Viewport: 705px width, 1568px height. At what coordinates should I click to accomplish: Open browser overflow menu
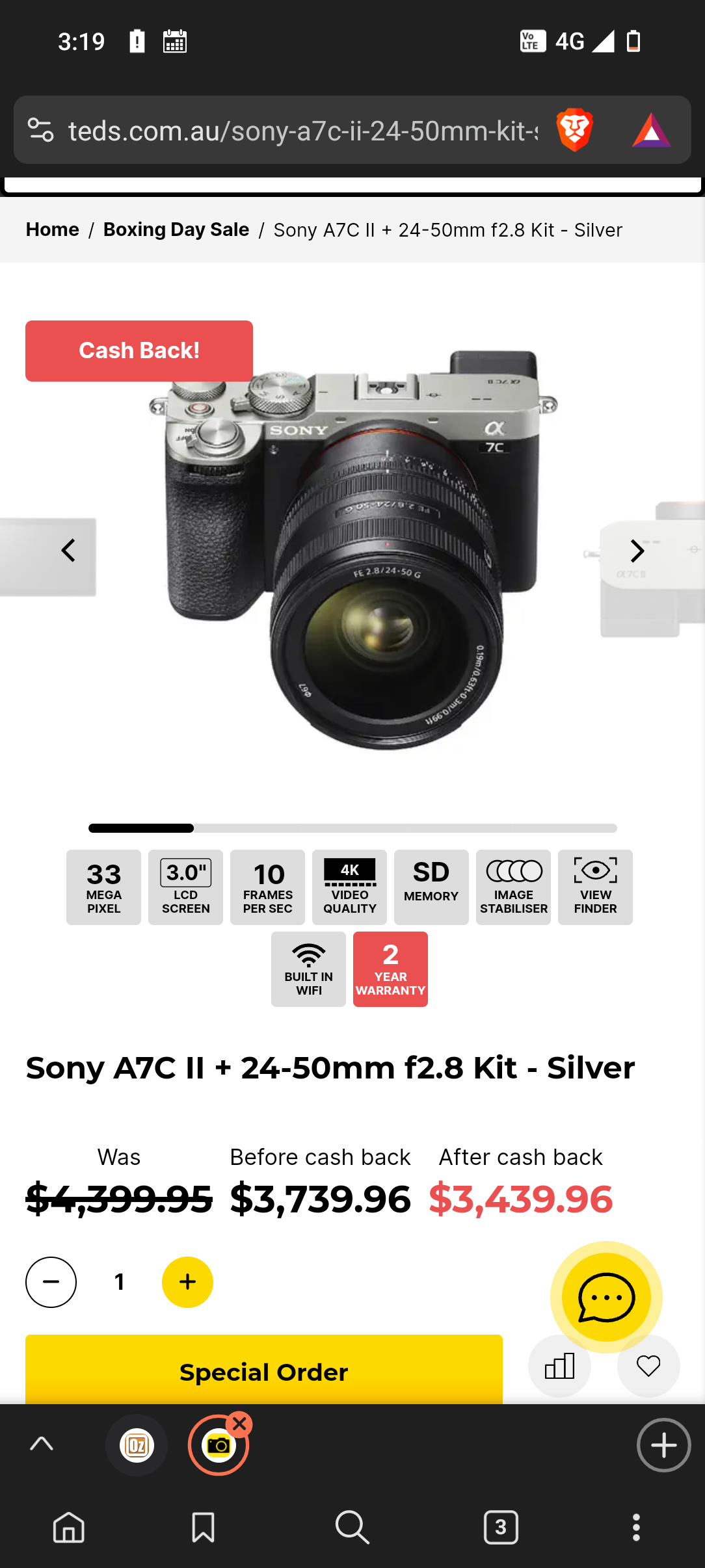coord(636,1527)
